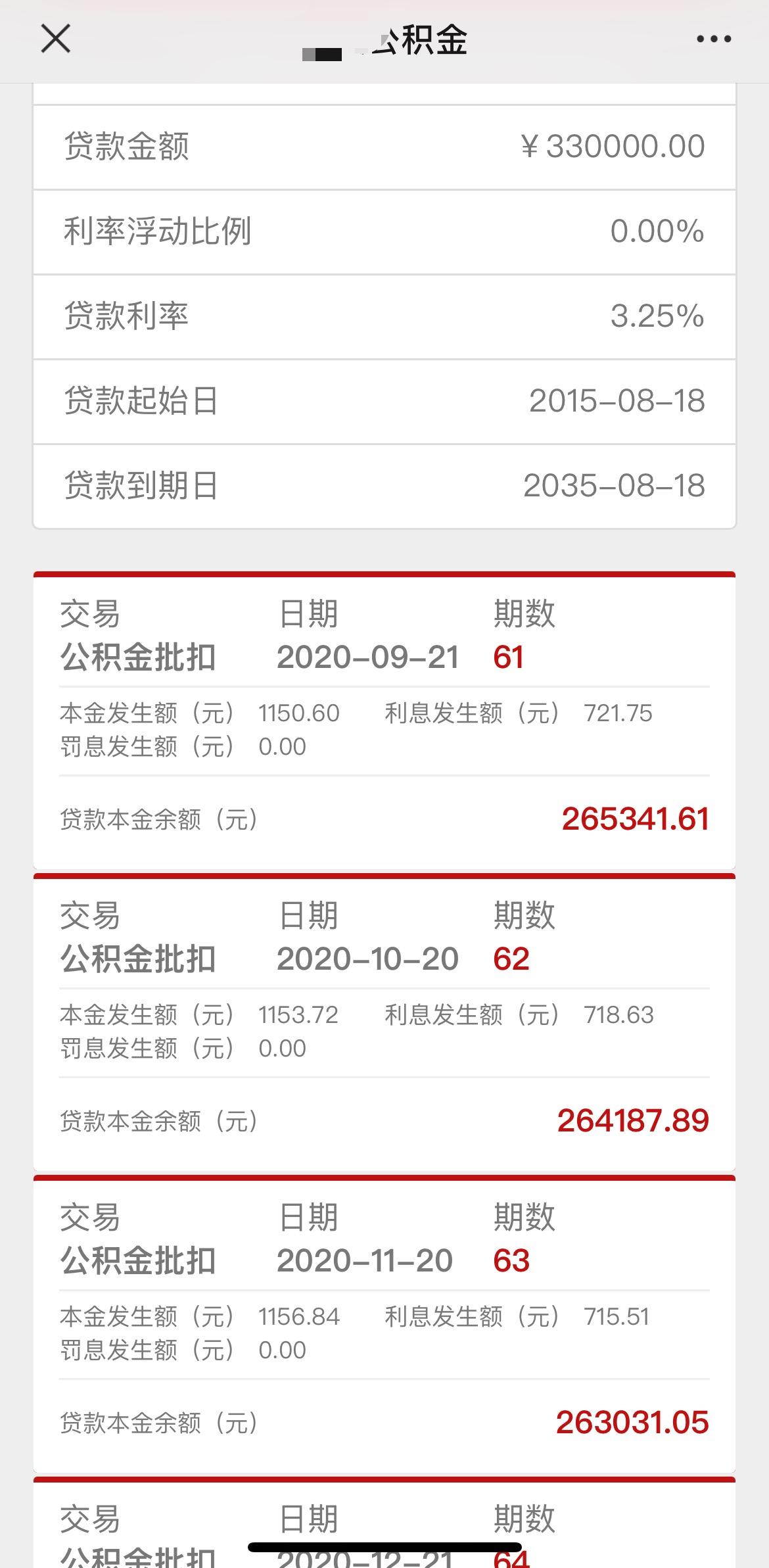Tap the close X icon

click(x=55, y=37)
